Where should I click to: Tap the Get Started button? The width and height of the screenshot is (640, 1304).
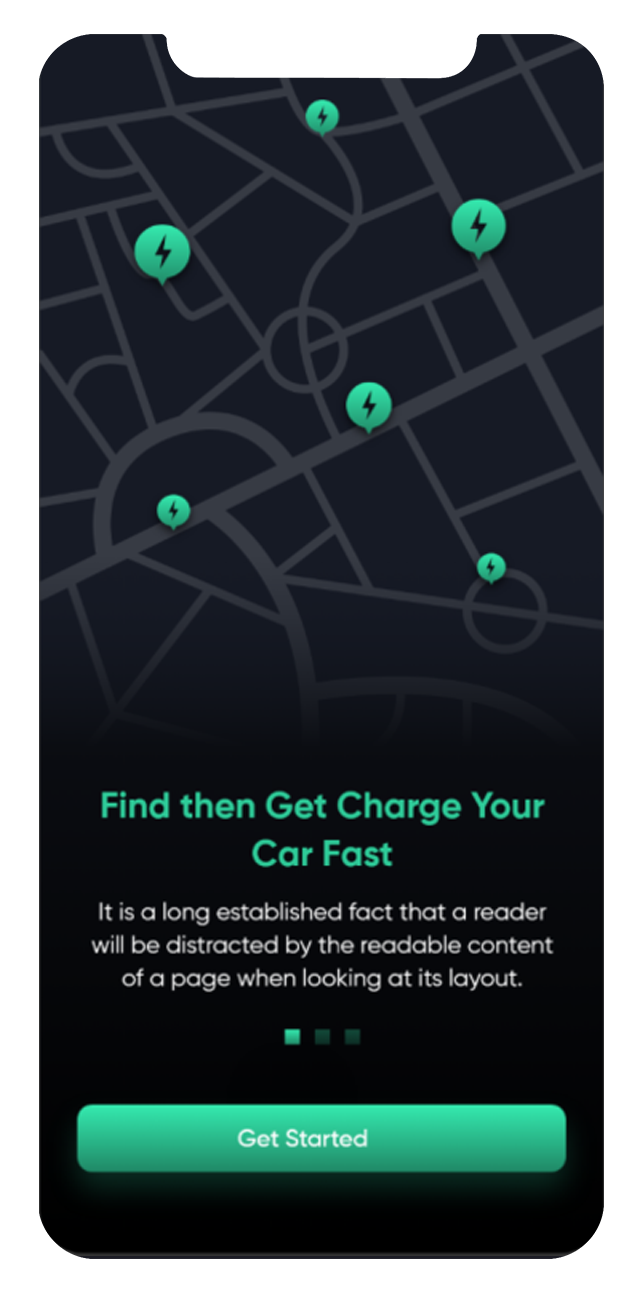click(321, 1138)
